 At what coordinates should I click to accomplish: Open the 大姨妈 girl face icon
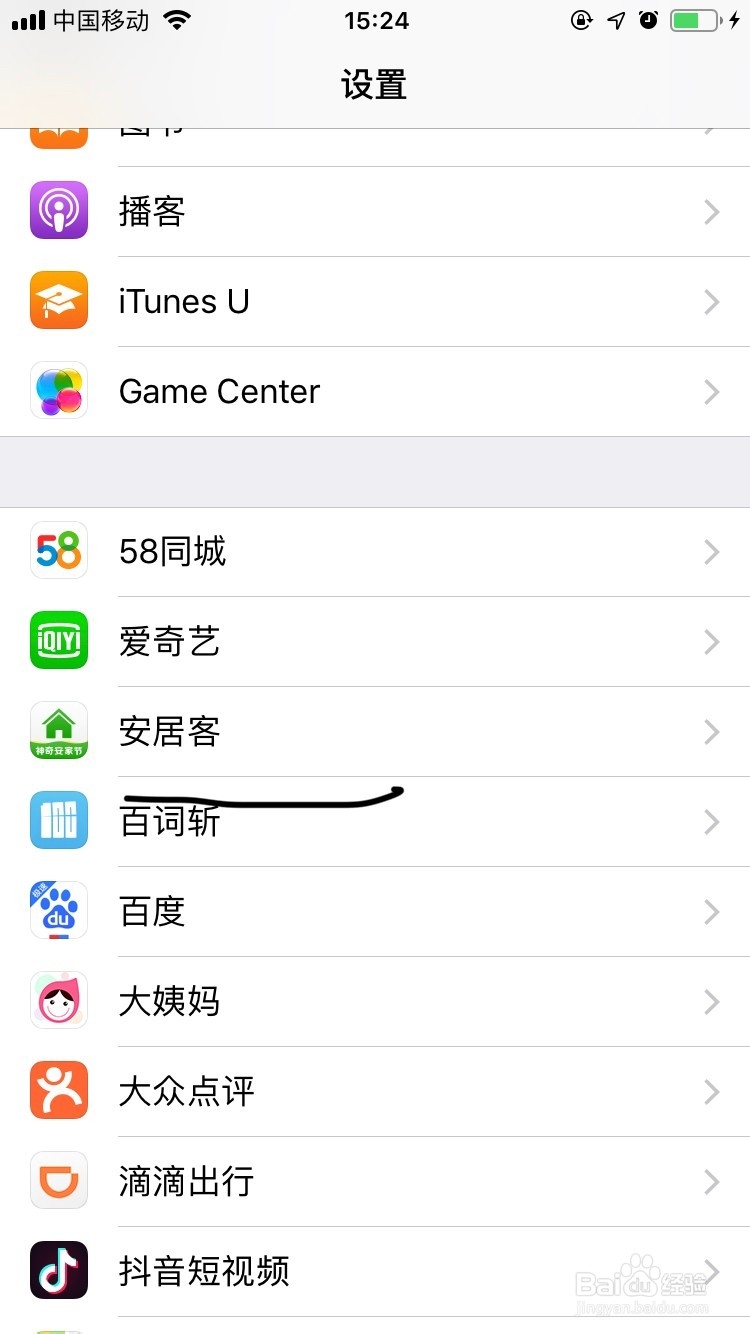[x=58, y=1000]
